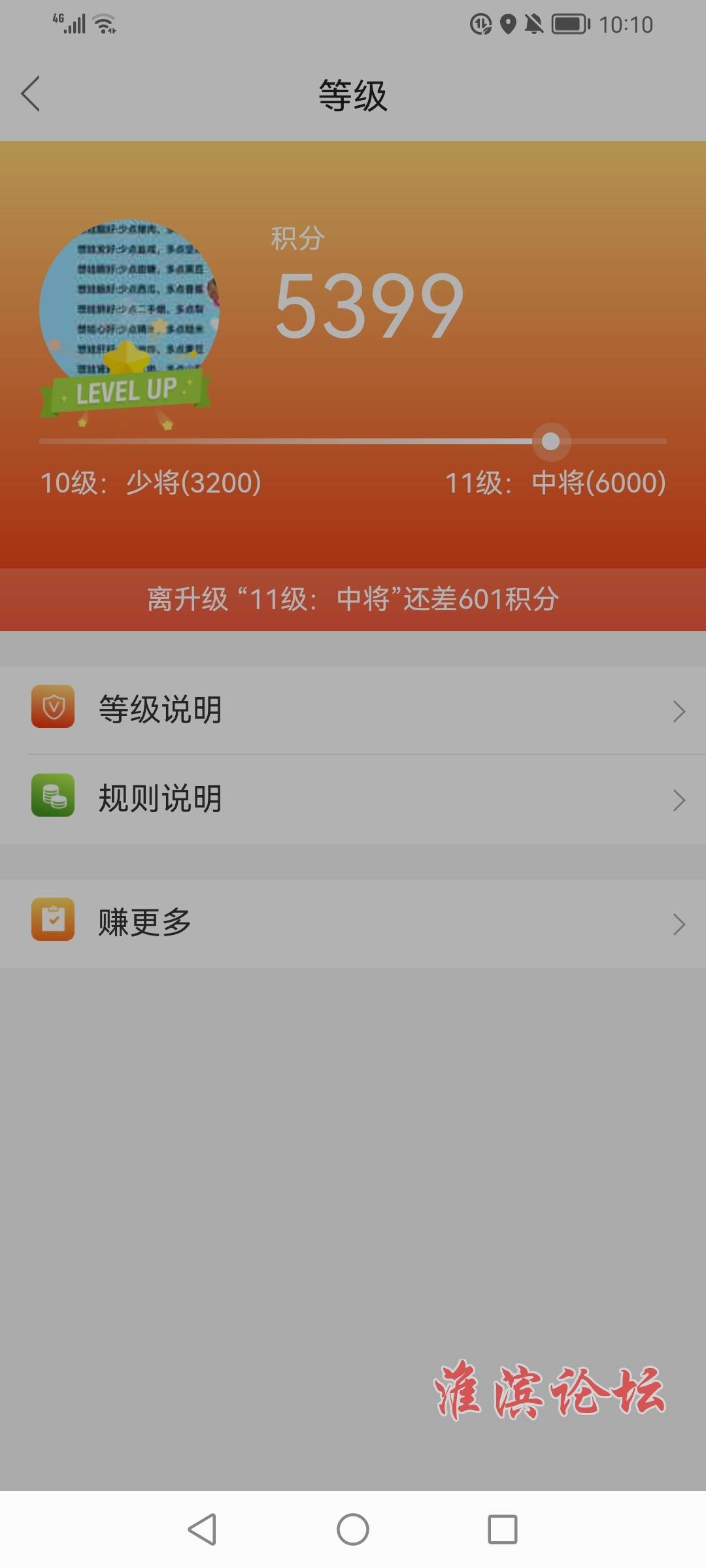The image size is (706, 1568).
Task: Open the 赚更多 row
Action: (x=353, y=923)
